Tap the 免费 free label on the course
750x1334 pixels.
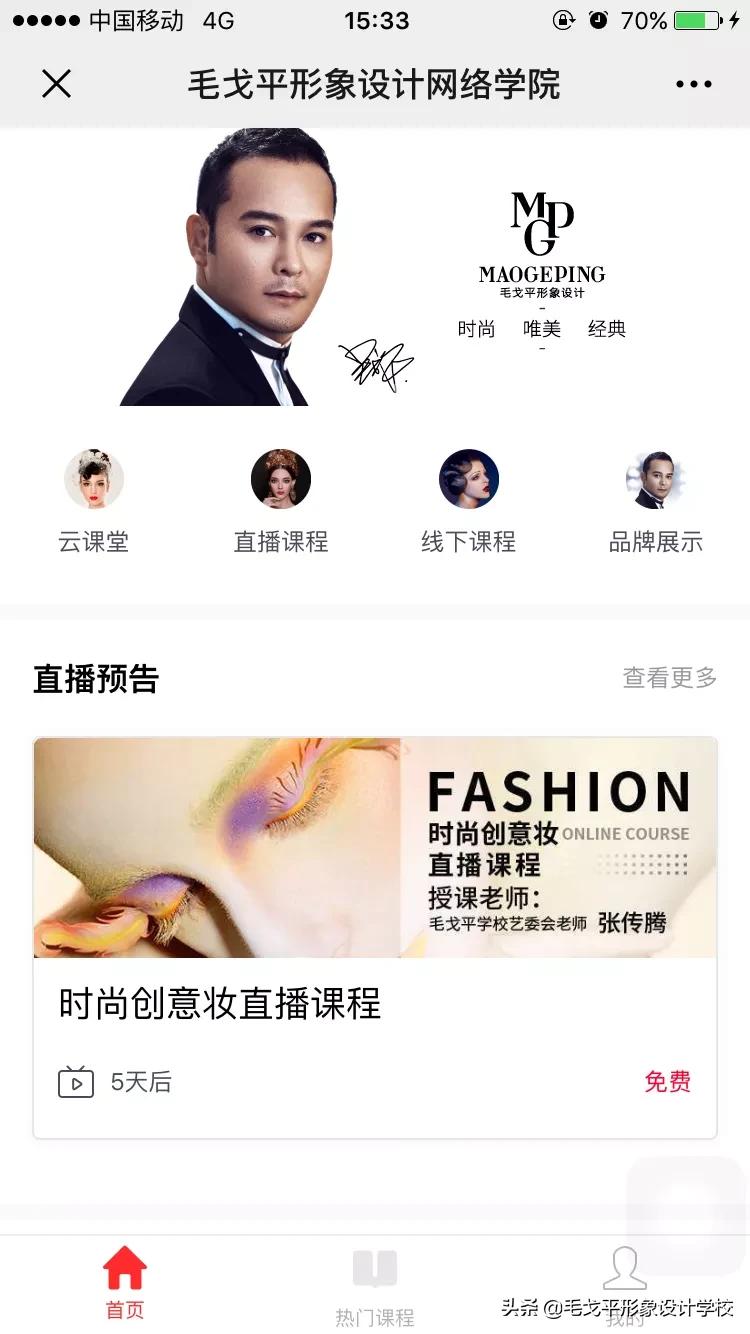pyautogui.click(x=667, y=1081)
